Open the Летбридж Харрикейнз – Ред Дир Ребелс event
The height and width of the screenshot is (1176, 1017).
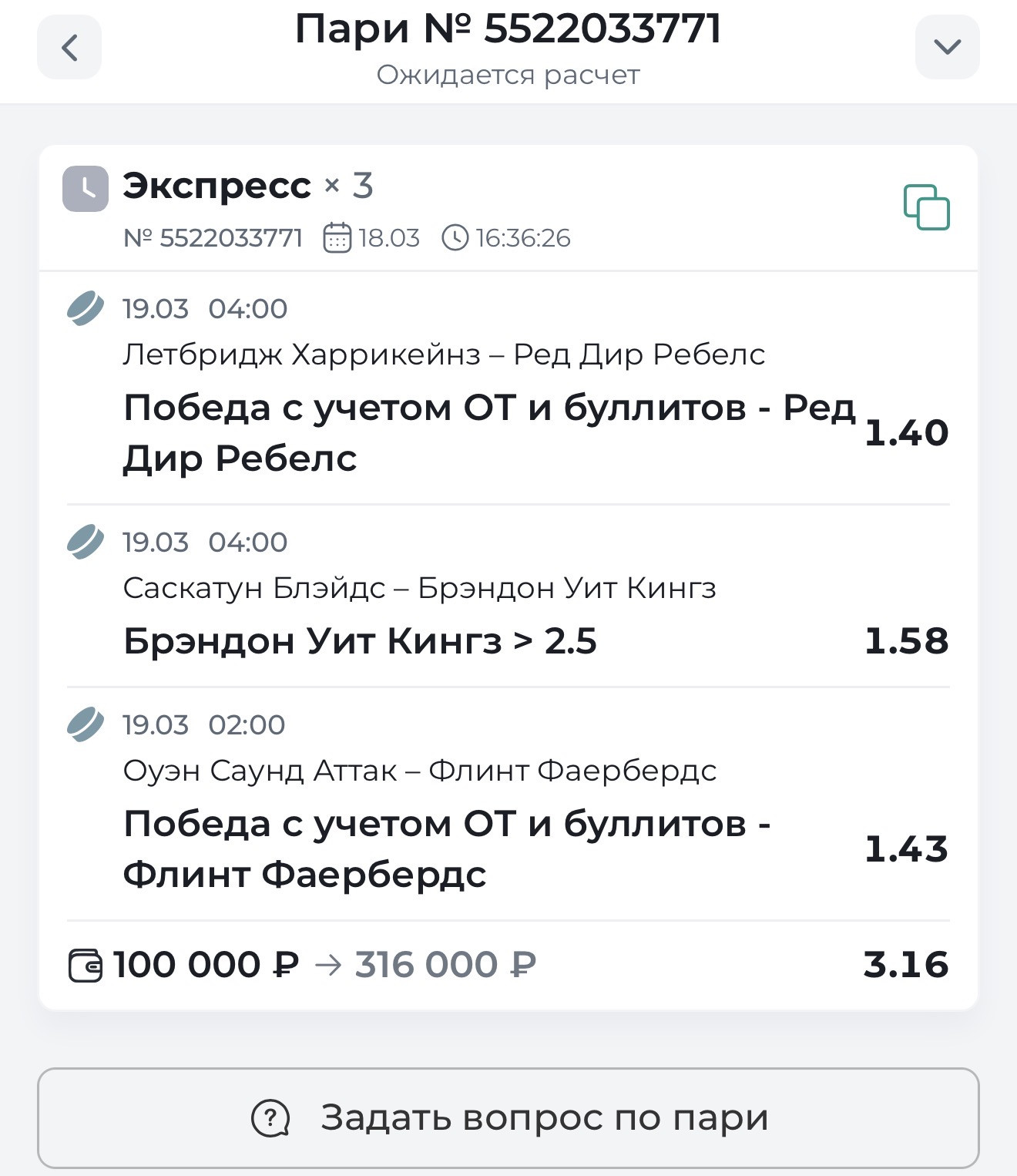(x=444, y=355)
